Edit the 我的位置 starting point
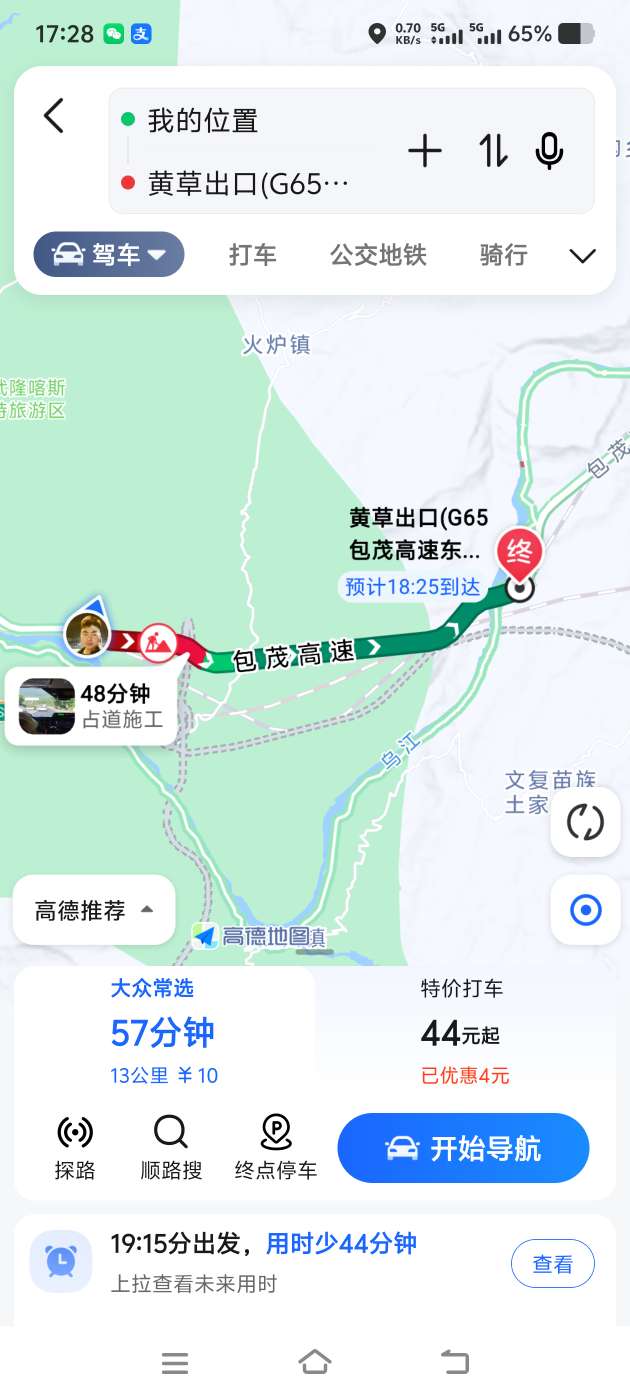This screenshot has width=630, height=1400. [250, 121]
